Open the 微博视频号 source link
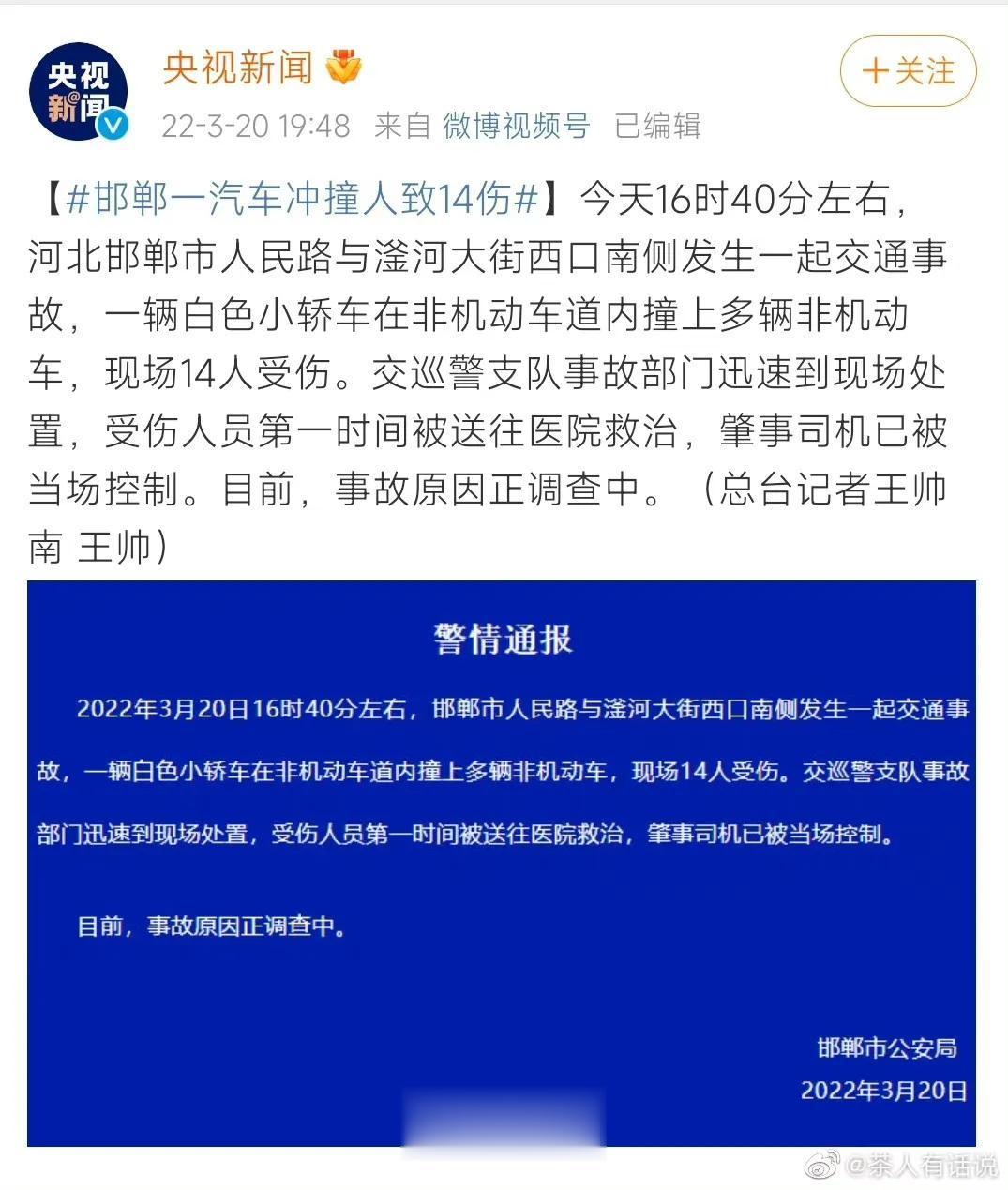This screenshot has height=1190, width=1008. (x=516, y=126)
